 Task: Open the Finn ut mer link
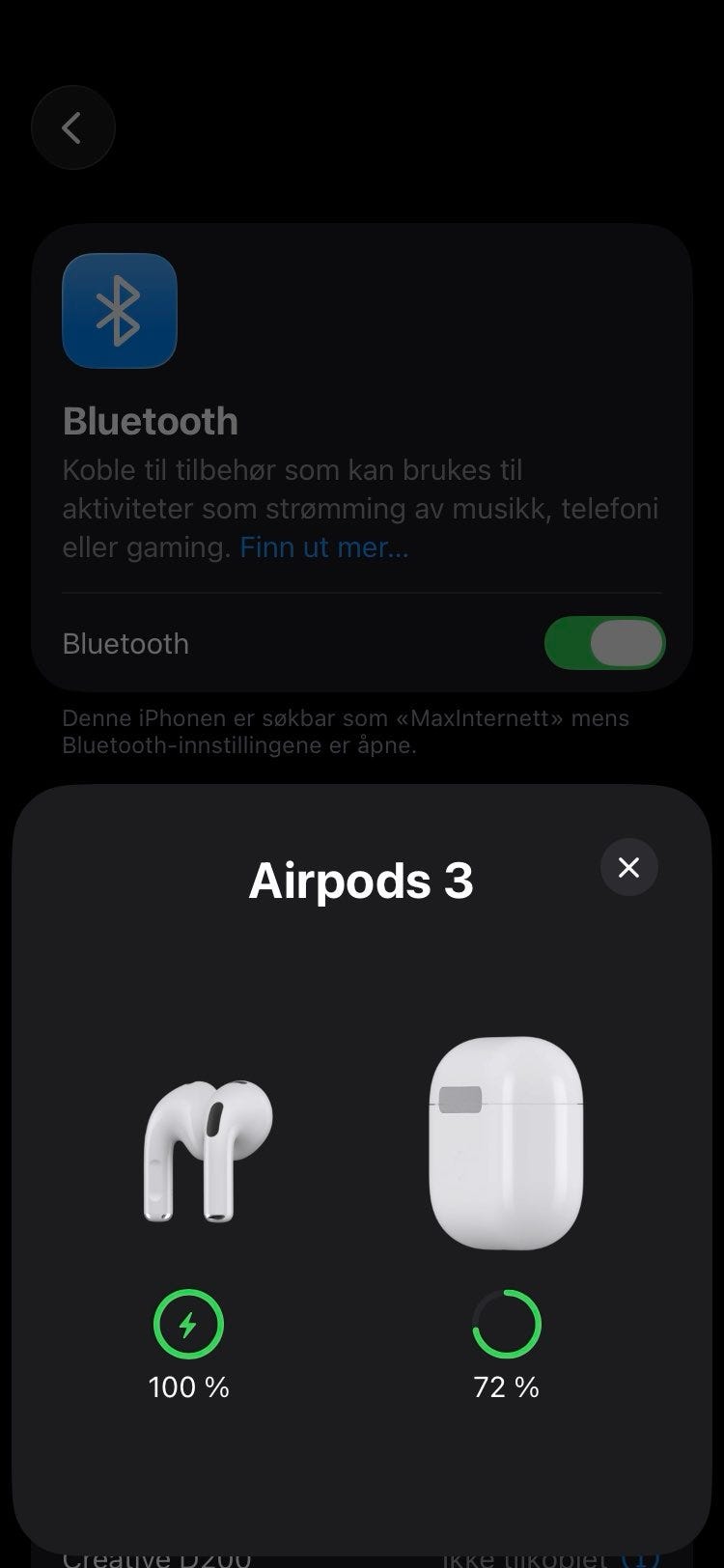324,547
